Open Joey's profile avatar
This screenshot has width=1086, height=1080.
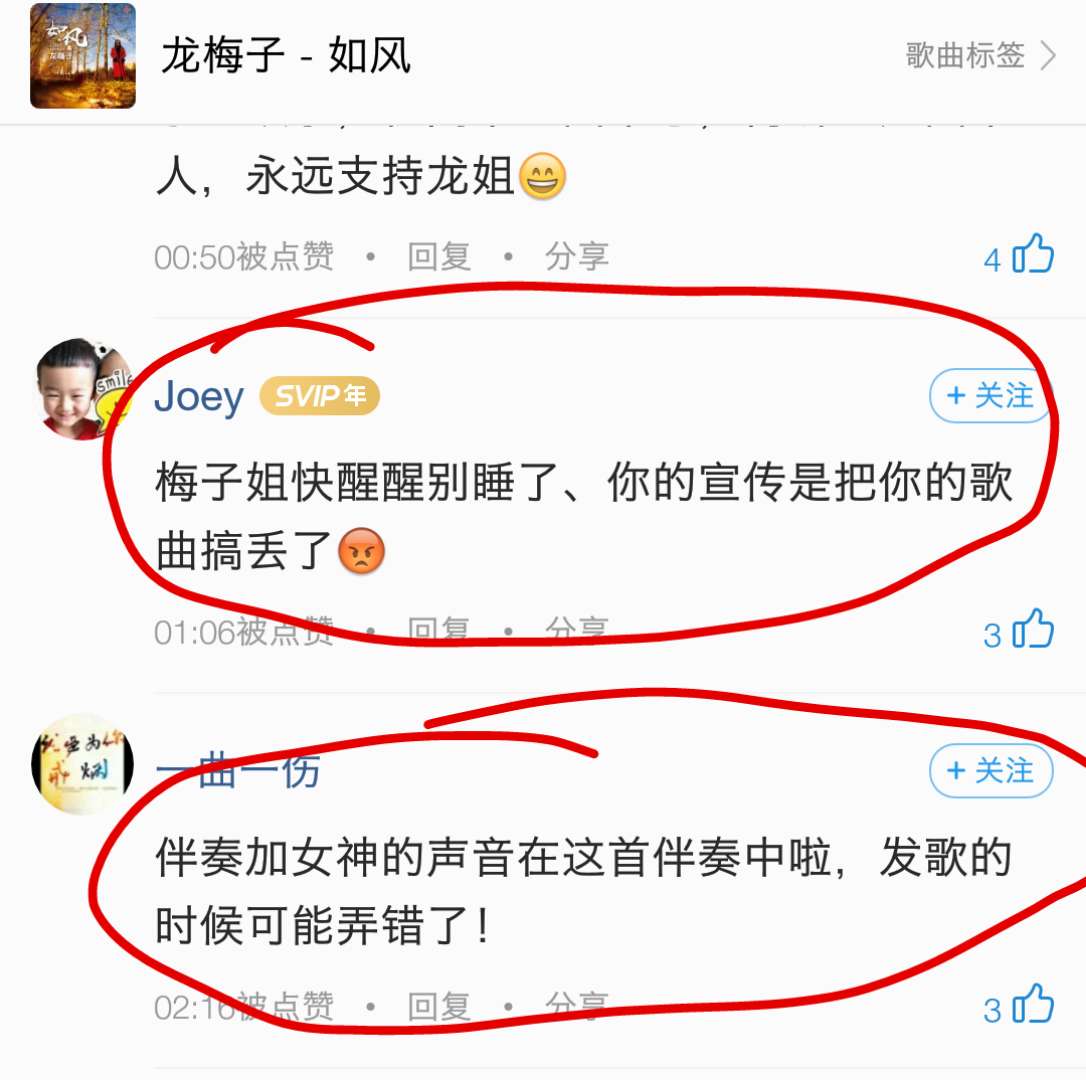coord(83,388)
